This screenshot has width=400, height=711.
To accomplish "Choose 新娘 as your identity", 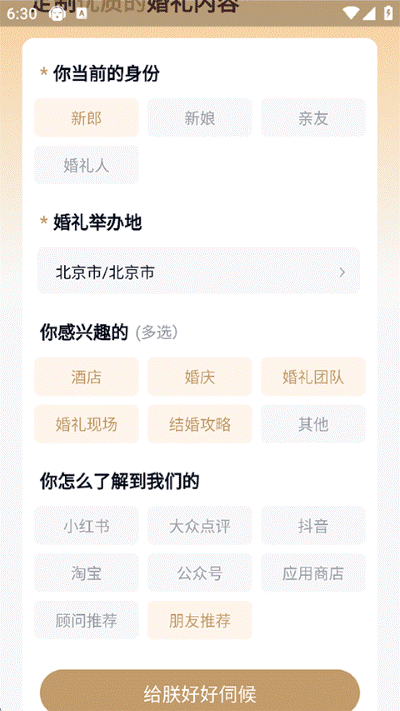I will [x=200, y=118].
